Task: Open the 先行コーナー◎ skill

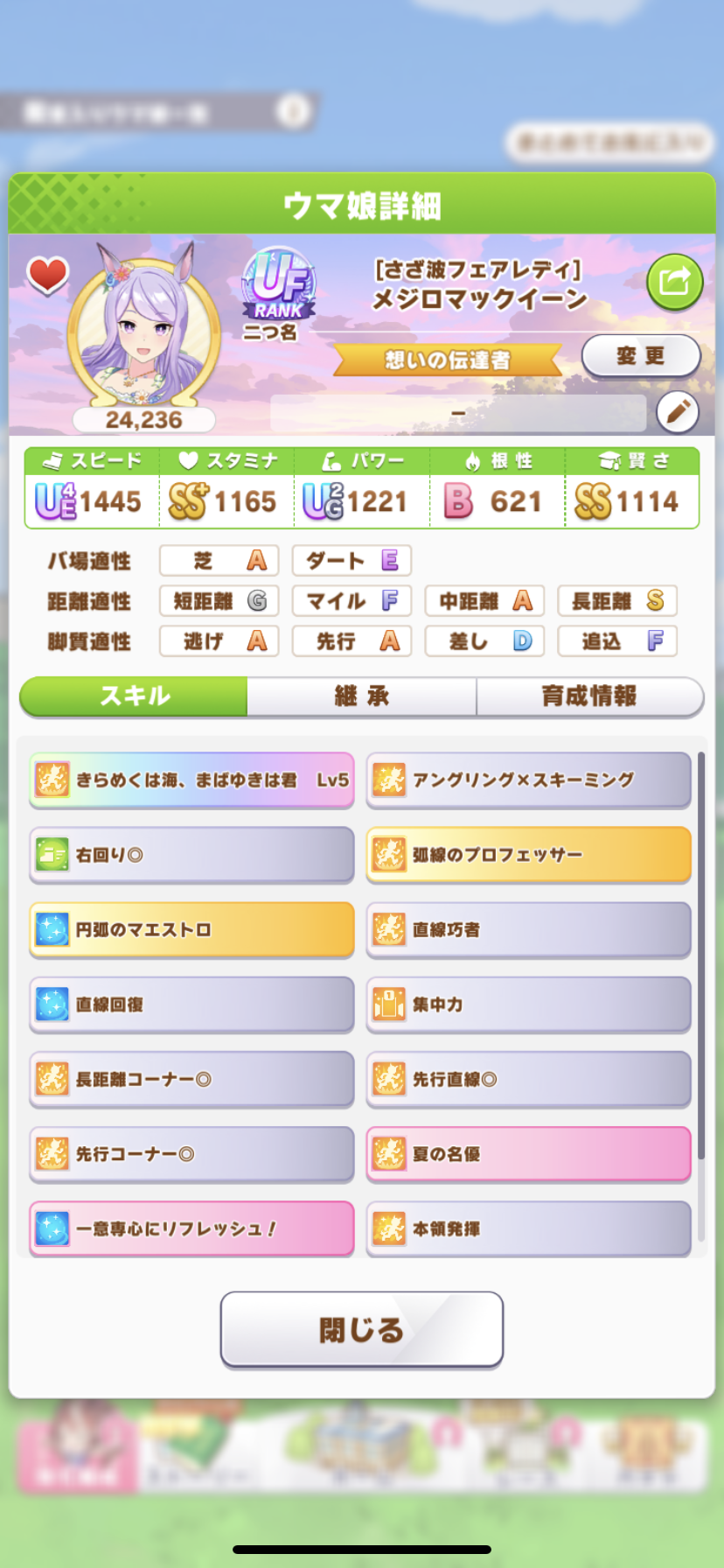Action: point(191,1154)
